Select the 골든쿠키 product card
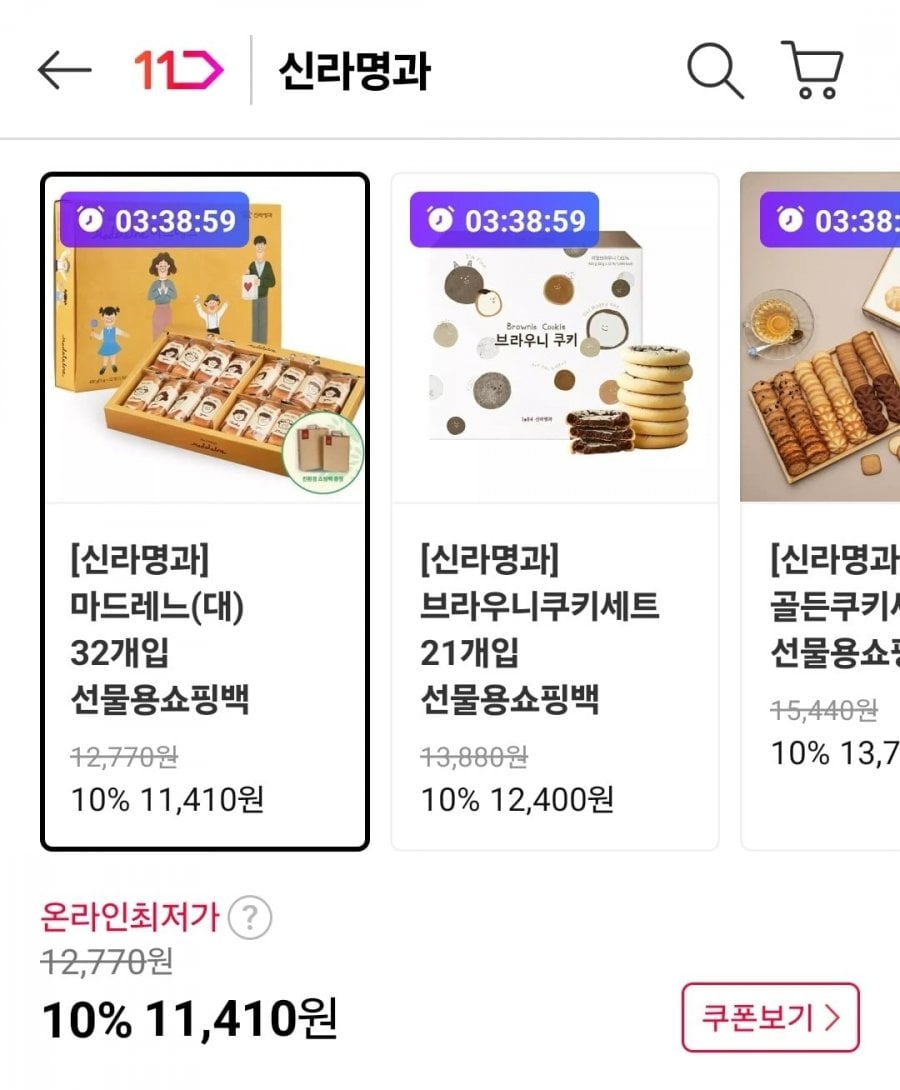Image resolution: width=900 pixels, height=1090 pixels. click(x=822, y=511)
